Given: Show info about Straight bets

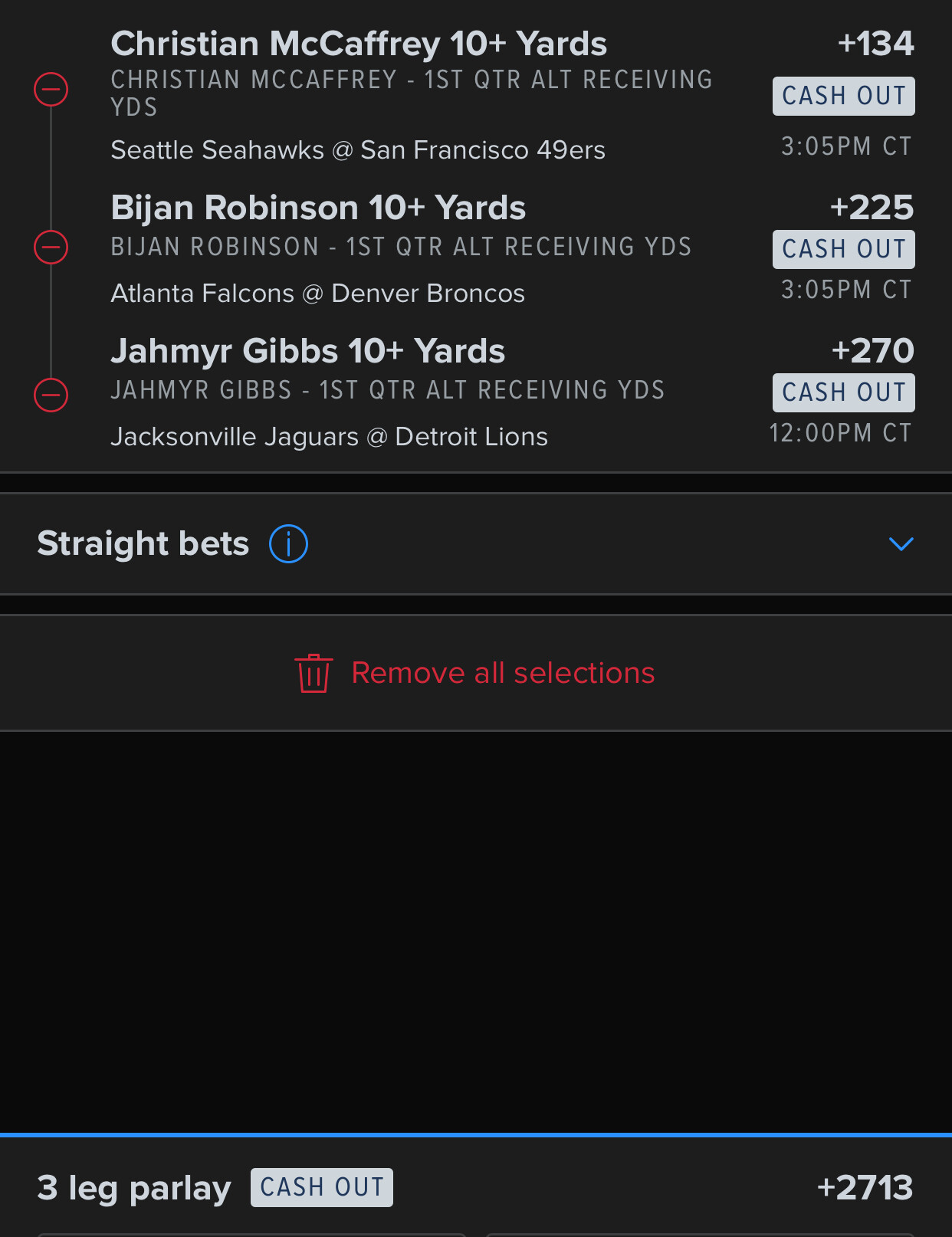Looking at the screenshot, I should point(288,544).
